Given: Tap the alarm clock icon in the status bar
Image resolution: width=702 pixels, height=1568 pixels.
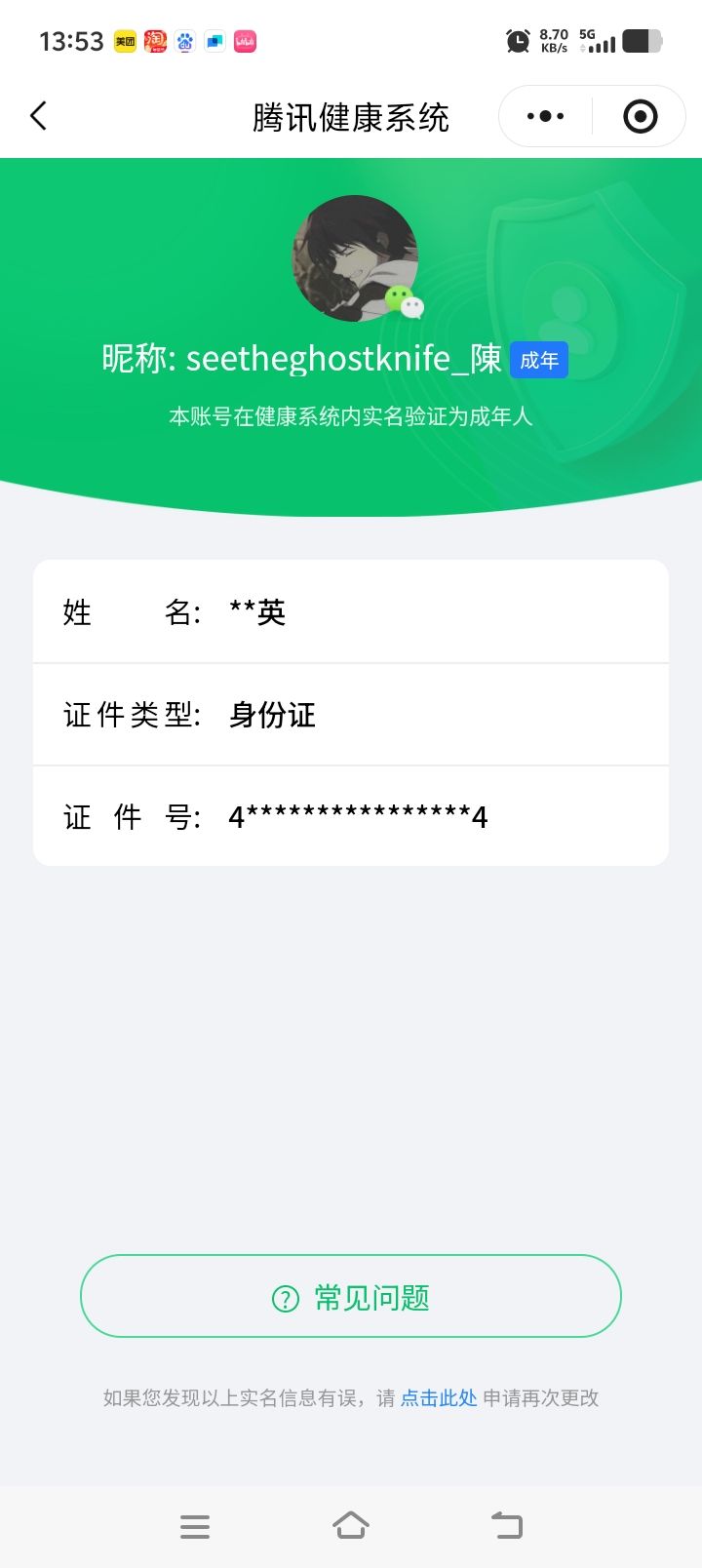Looking at the screenshot, I should (x=518, y=41).
